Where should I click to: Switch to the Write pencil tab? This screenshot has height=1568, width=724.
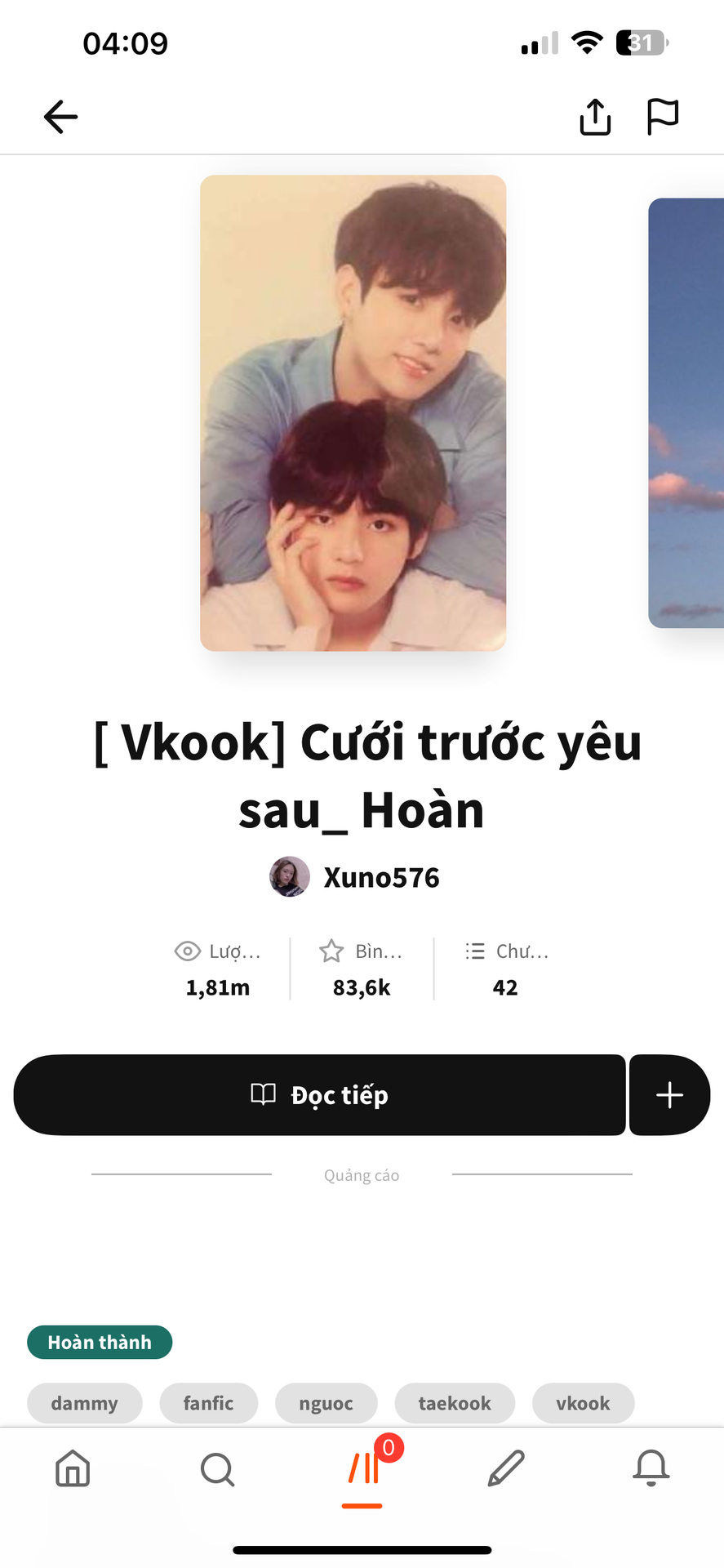click(506, 1468)
